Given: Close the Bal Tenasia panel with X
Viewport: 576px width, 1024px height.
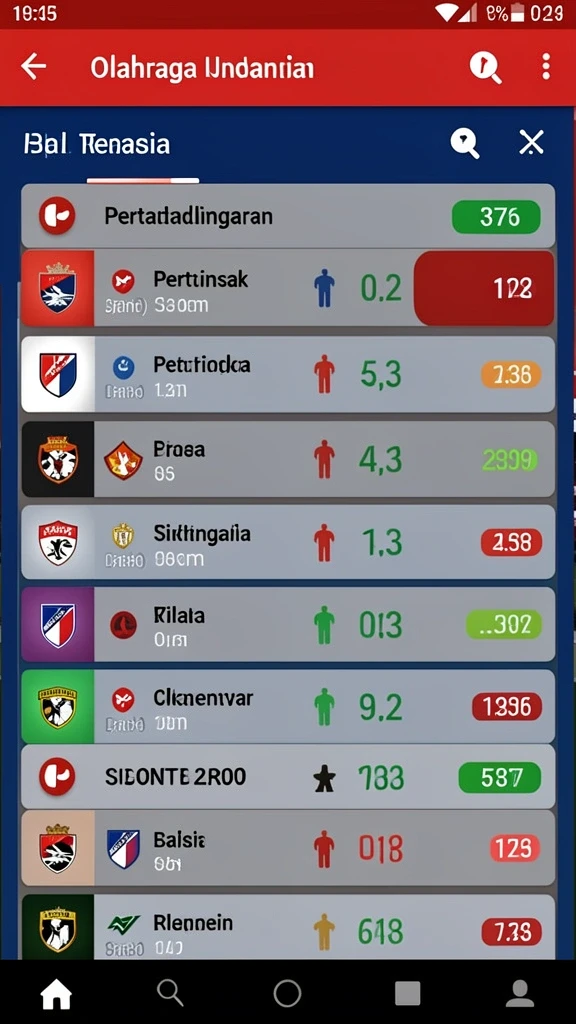Looking at the screenshot, I should click(531, 142).
